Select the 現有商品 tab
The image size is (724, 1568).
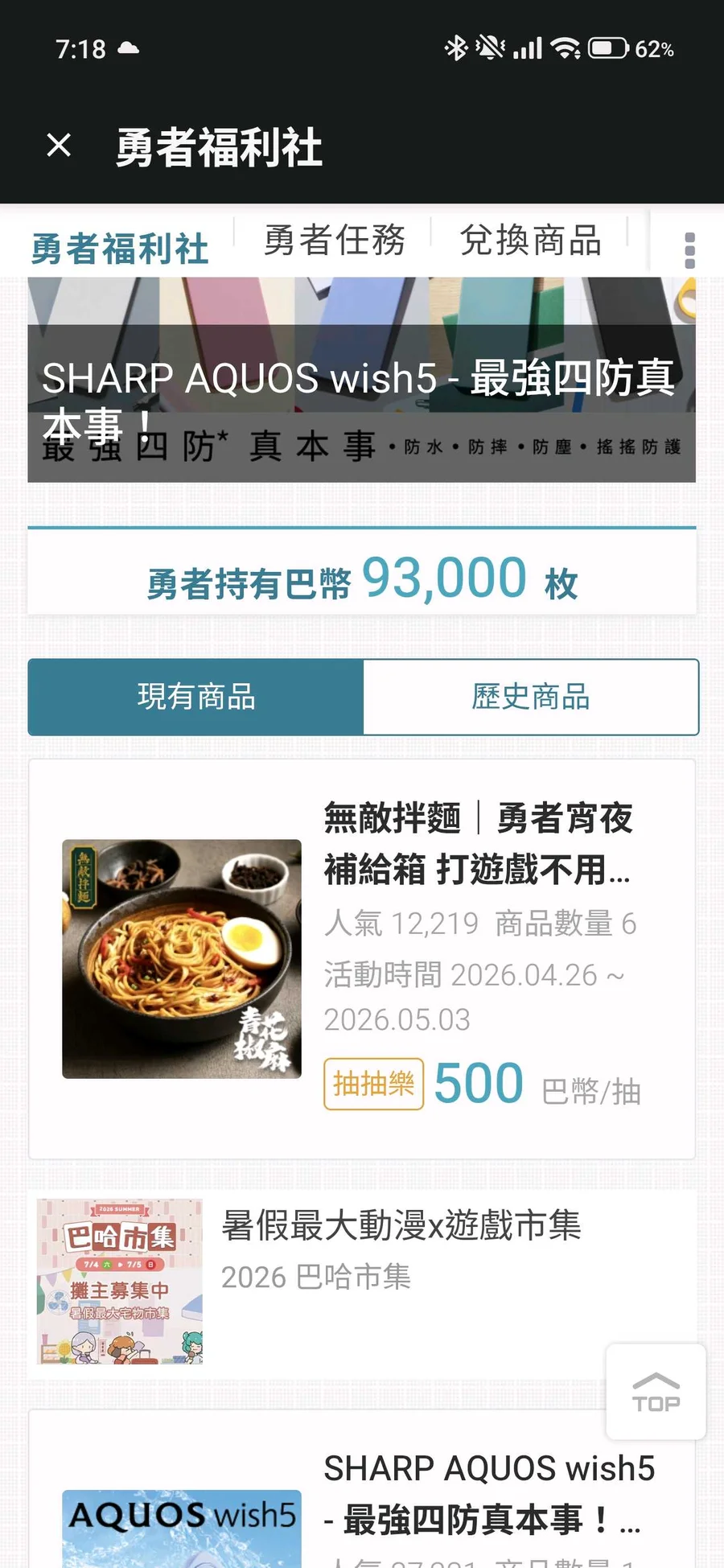[195, 697]
